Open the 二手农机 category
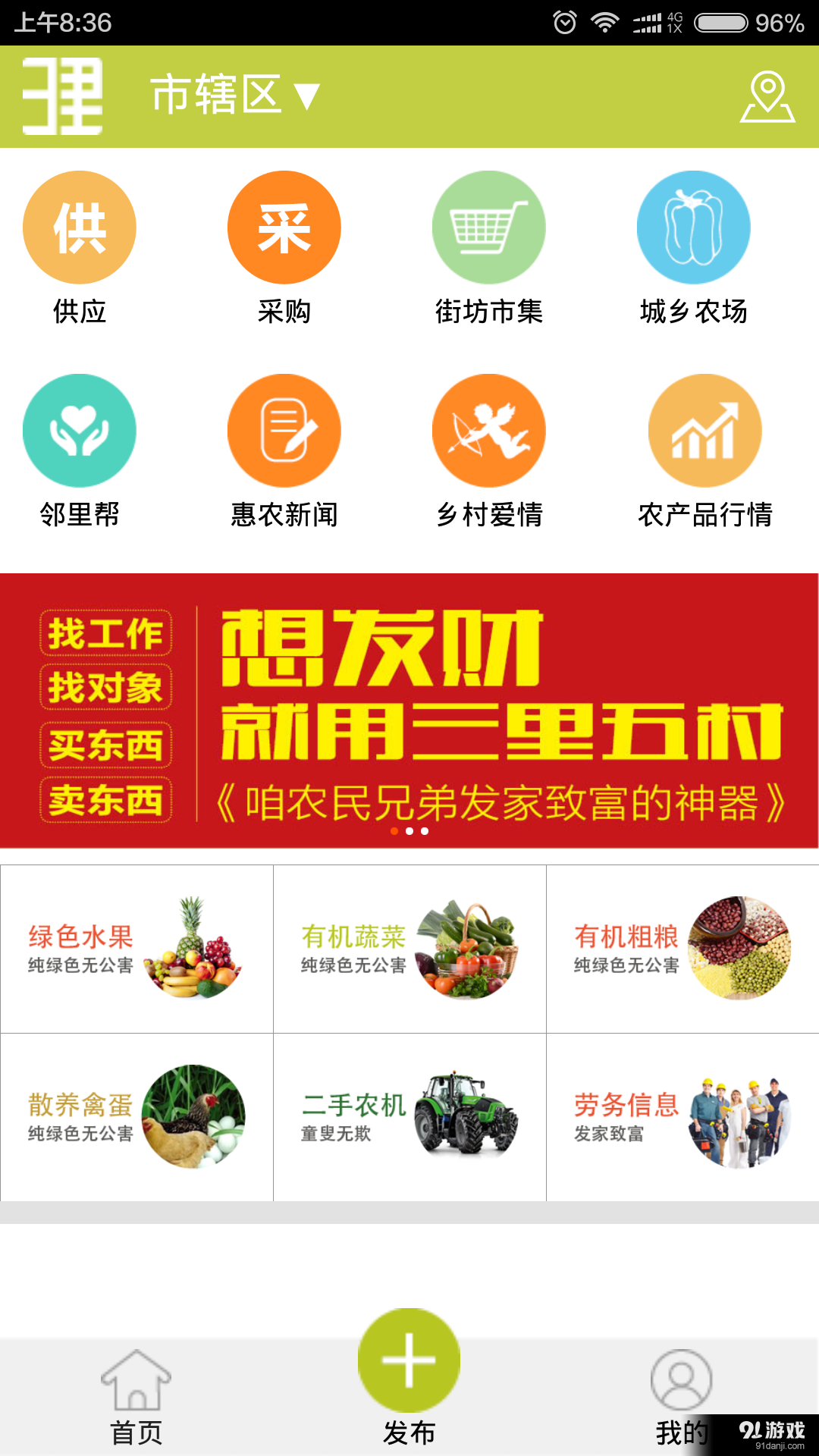The image size is (819, 1456). 409,1117
